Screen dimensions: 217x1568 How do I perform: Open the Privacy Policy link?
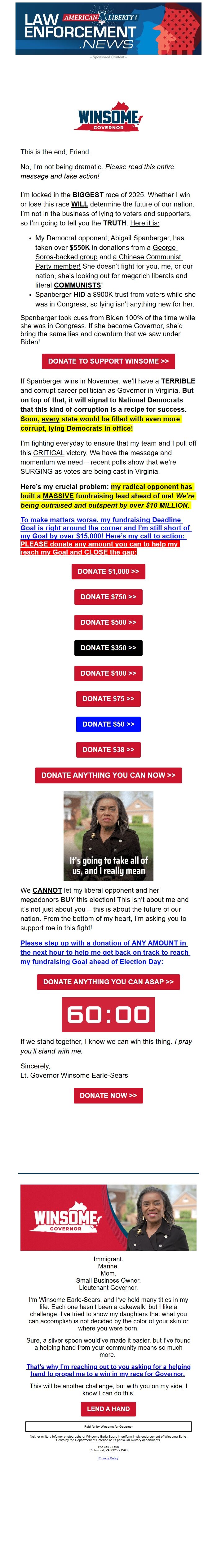click(x=108, y=1458)
